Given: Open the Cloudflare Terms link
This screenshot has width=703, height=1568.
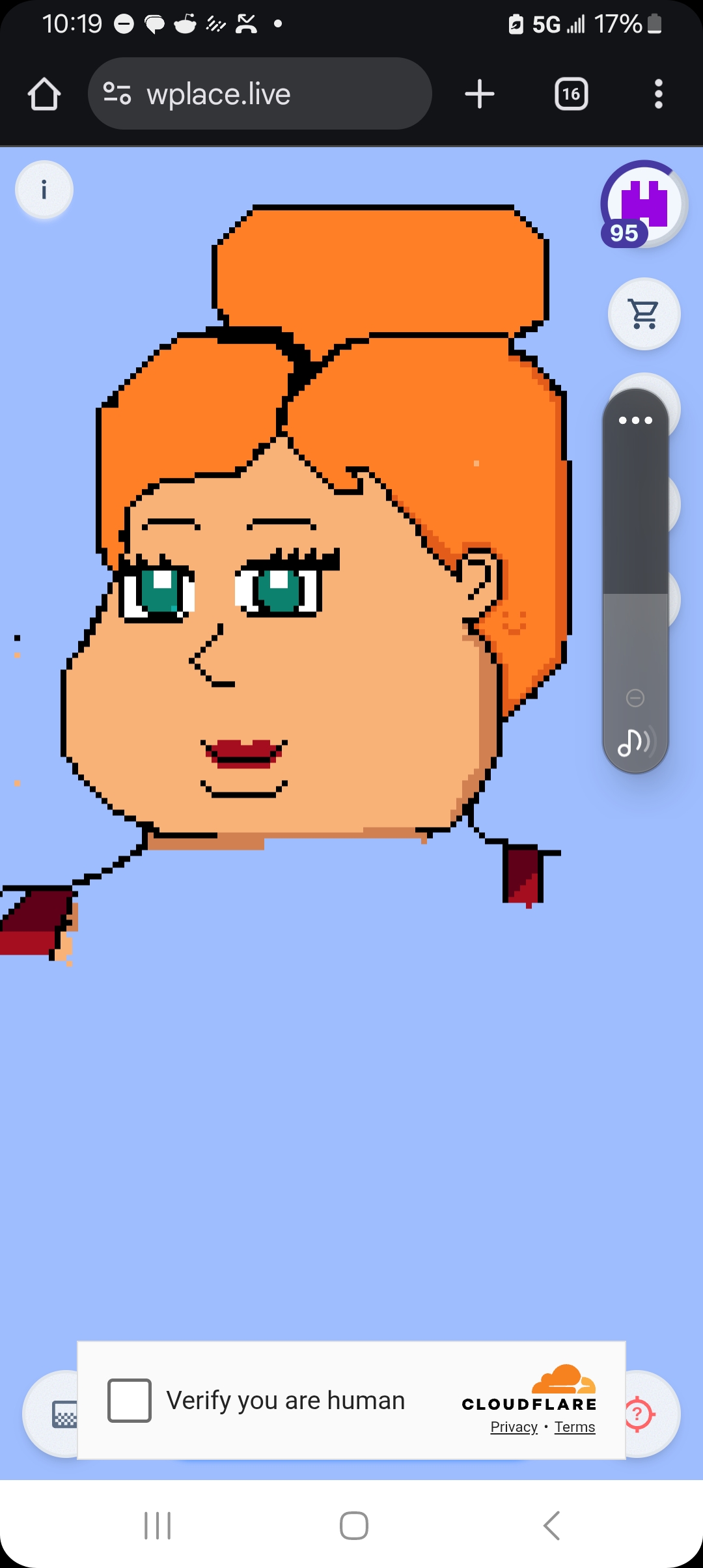Looking at the screenshot, I should tap(575, 1427).
